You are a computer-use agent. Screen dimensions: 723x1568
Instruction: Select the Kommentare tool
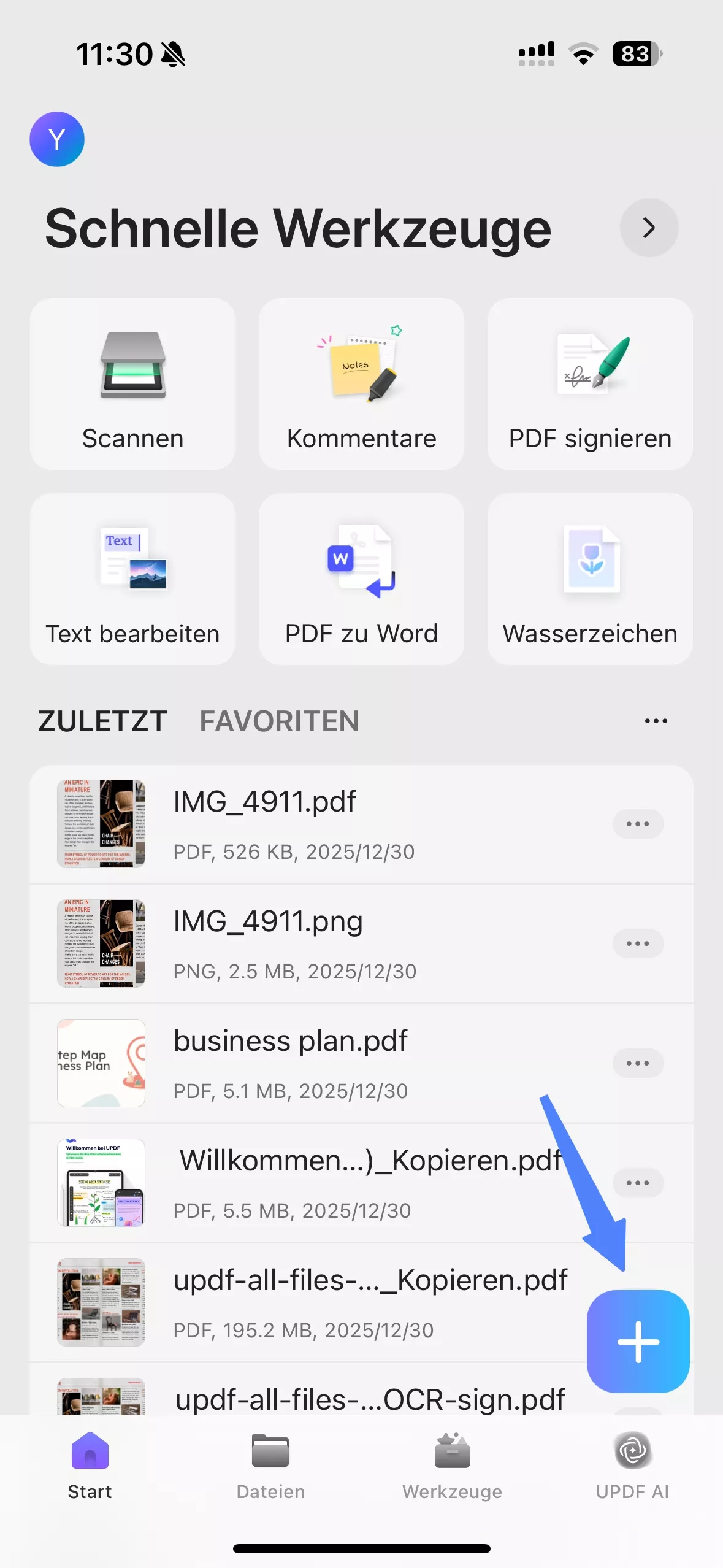tap(361, 384)
